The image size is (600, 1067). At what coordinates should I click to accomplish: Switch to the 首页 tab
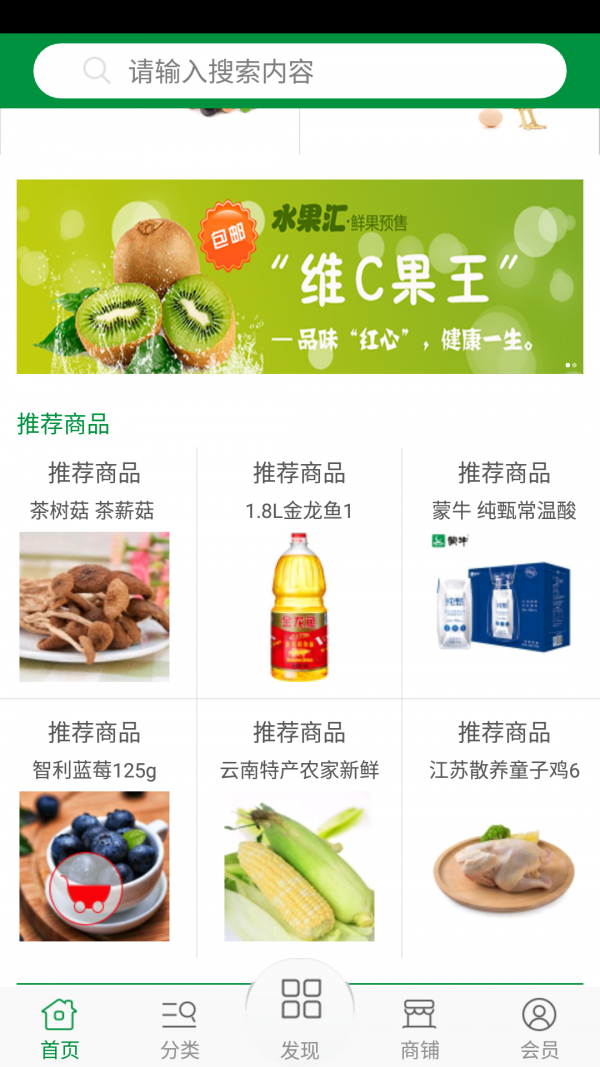pyautogui.click(x=60, y=1028)
